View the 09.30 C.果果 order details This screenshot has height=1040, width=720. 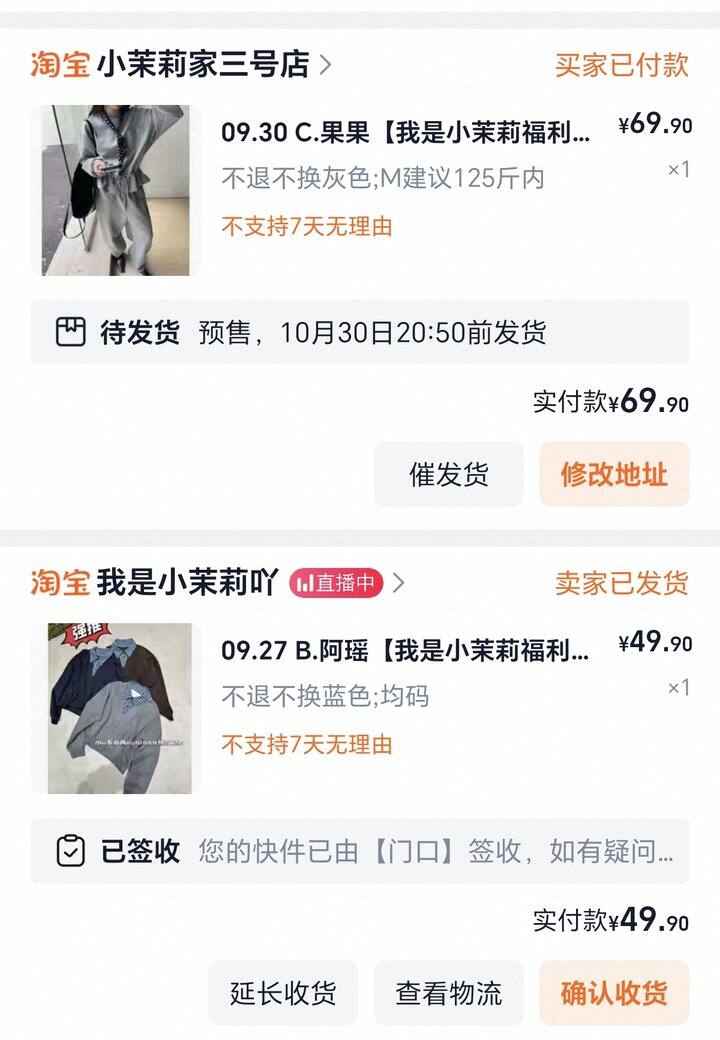point(406,132)
